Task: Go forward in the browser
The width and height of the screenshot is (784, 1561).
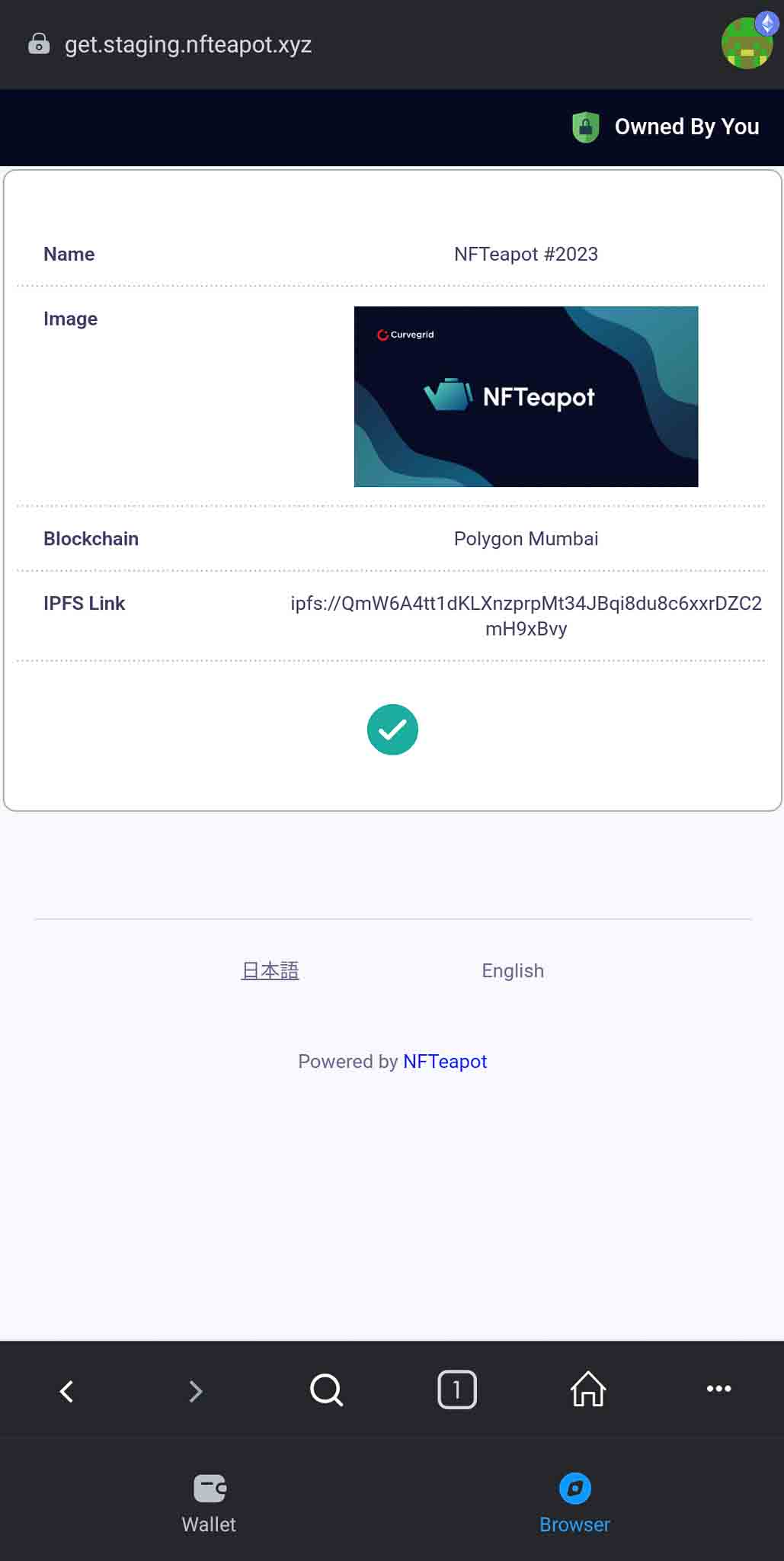Action: 196,1390
